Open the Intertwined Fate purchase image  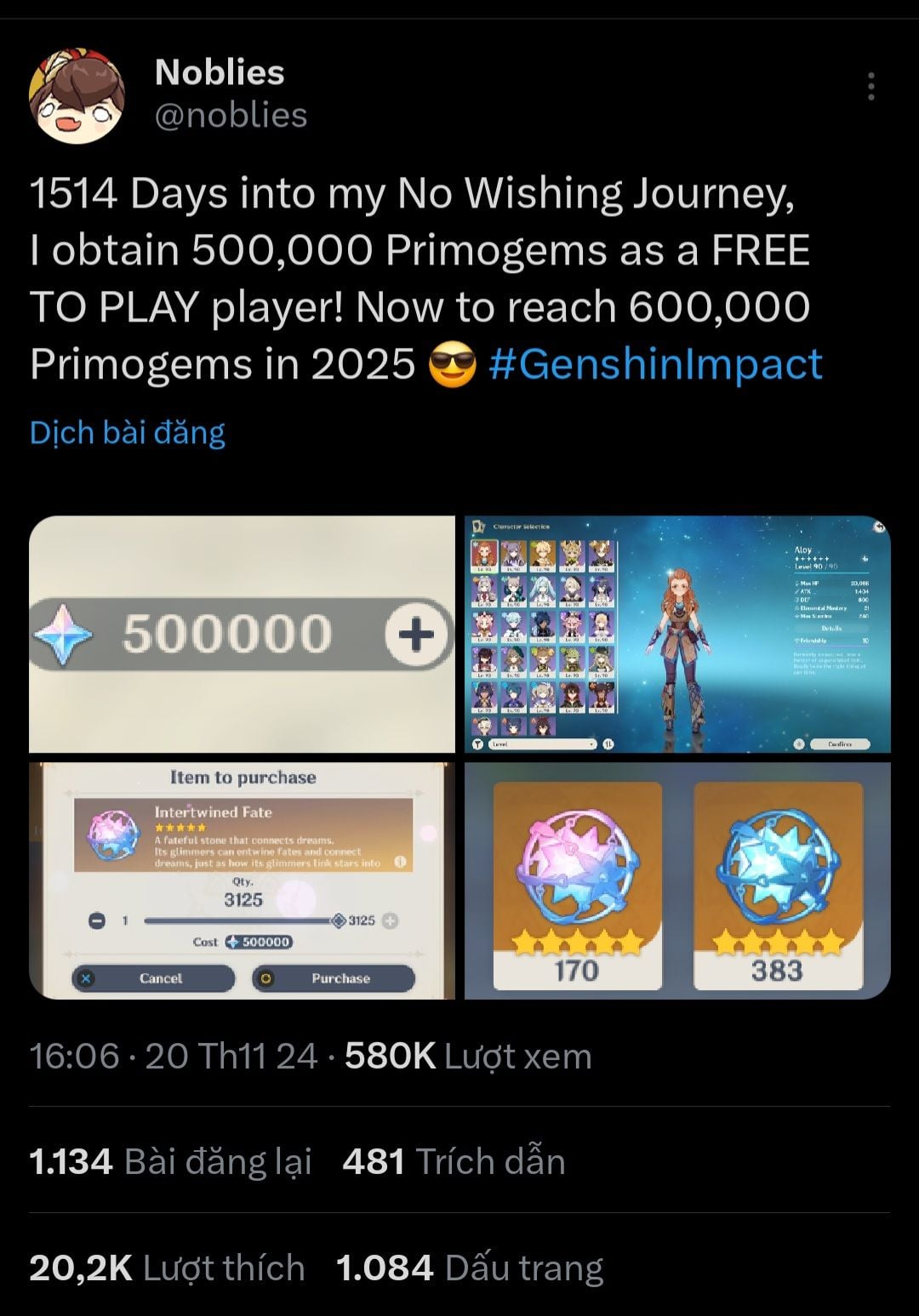tap(243, 880)
